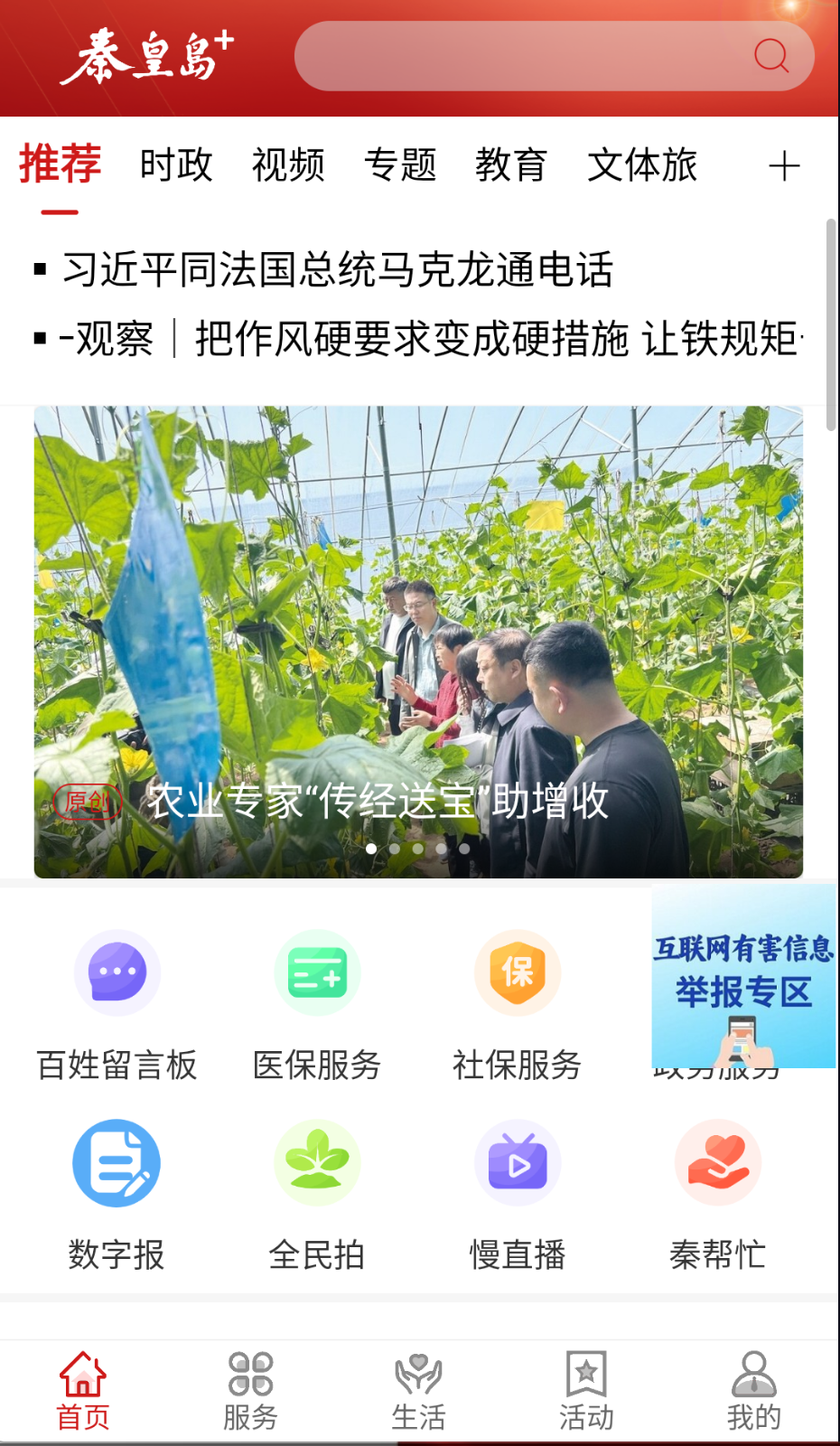Open the 视频 video tab

pyautogui.click(x=290, y=165)
